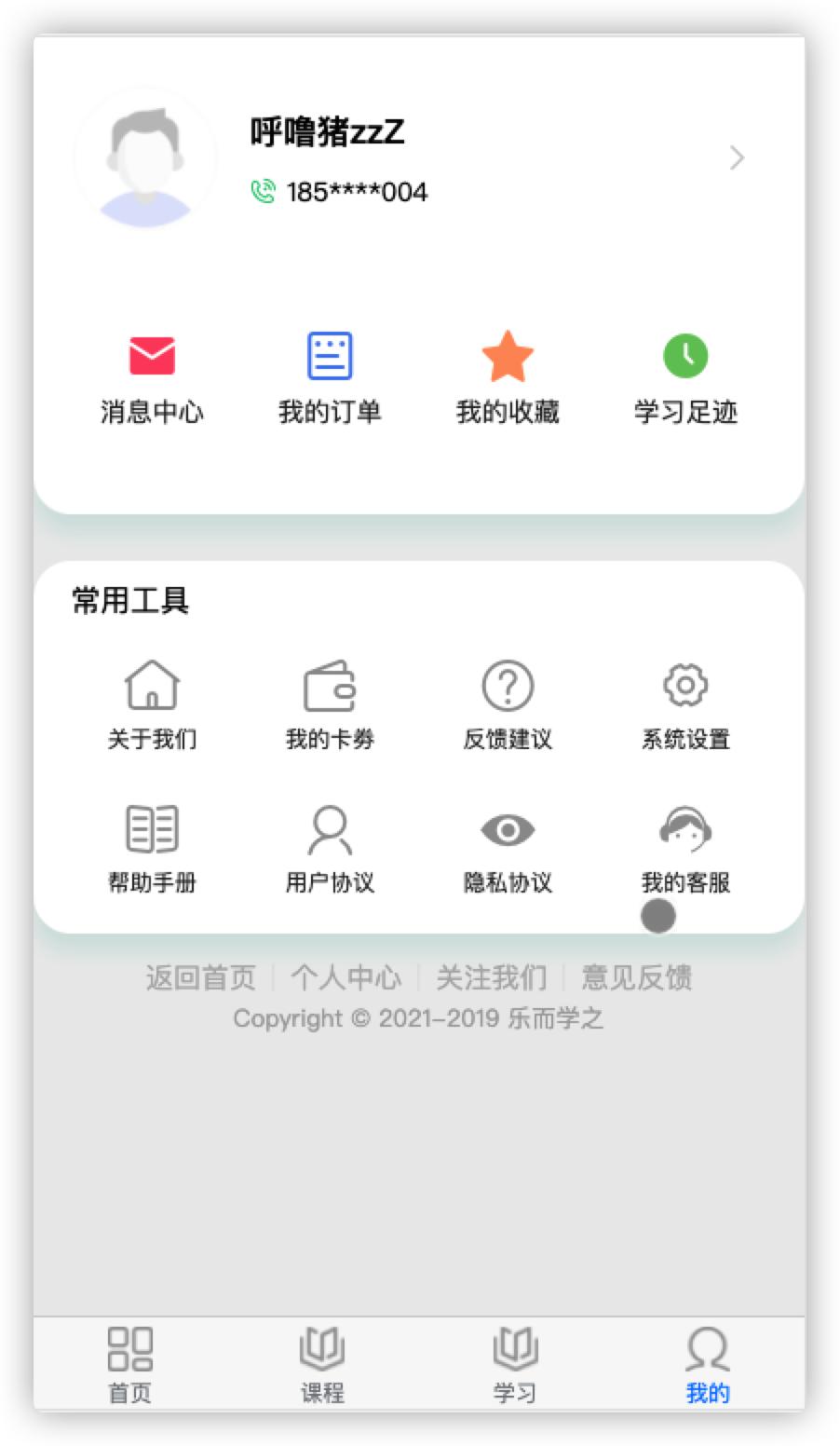Click the 我的收藏 star icon
Viewport: 840px width, 1446px height.
coord(508,355)
